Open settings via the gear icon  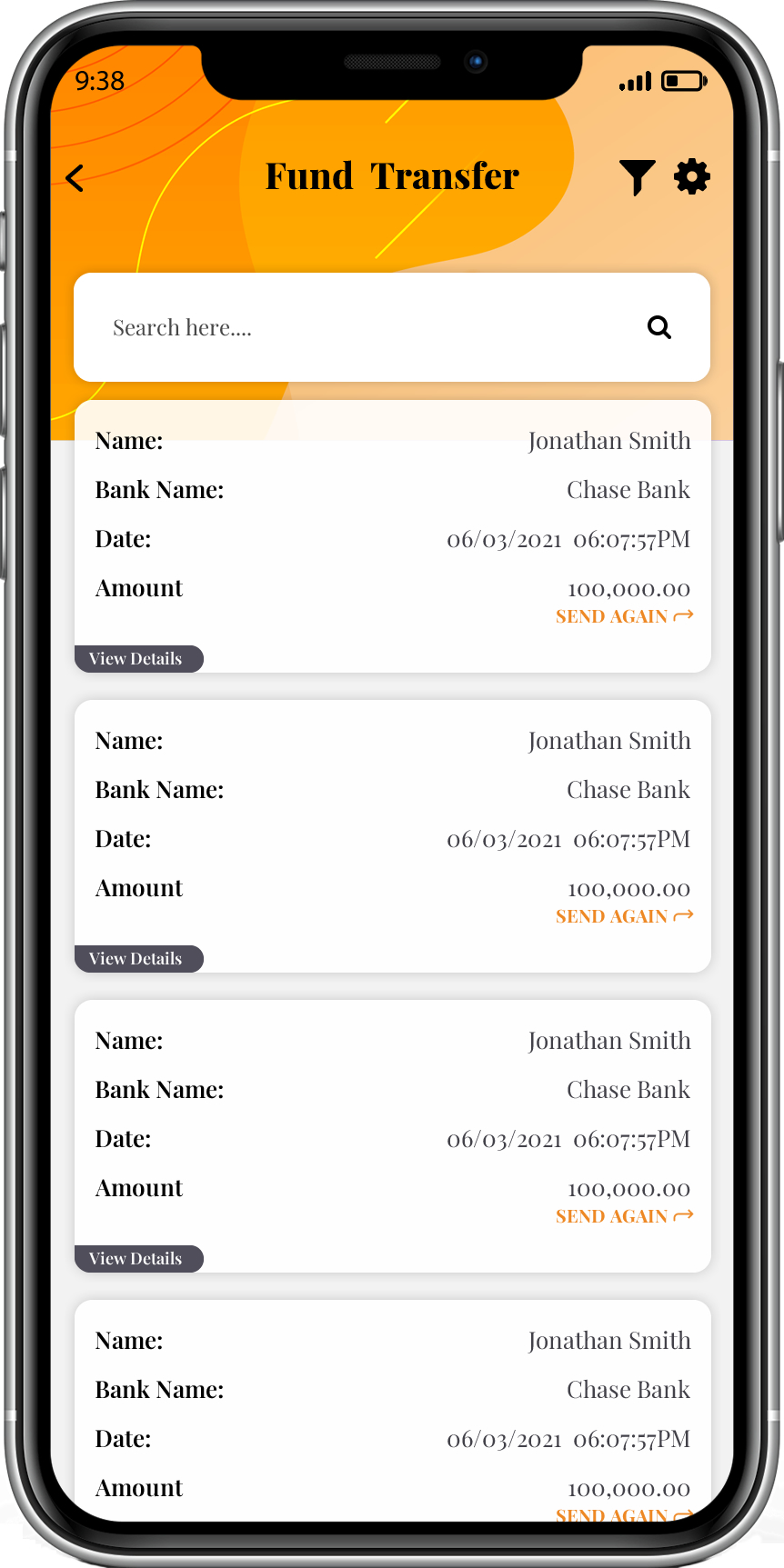tap(692, 176)
